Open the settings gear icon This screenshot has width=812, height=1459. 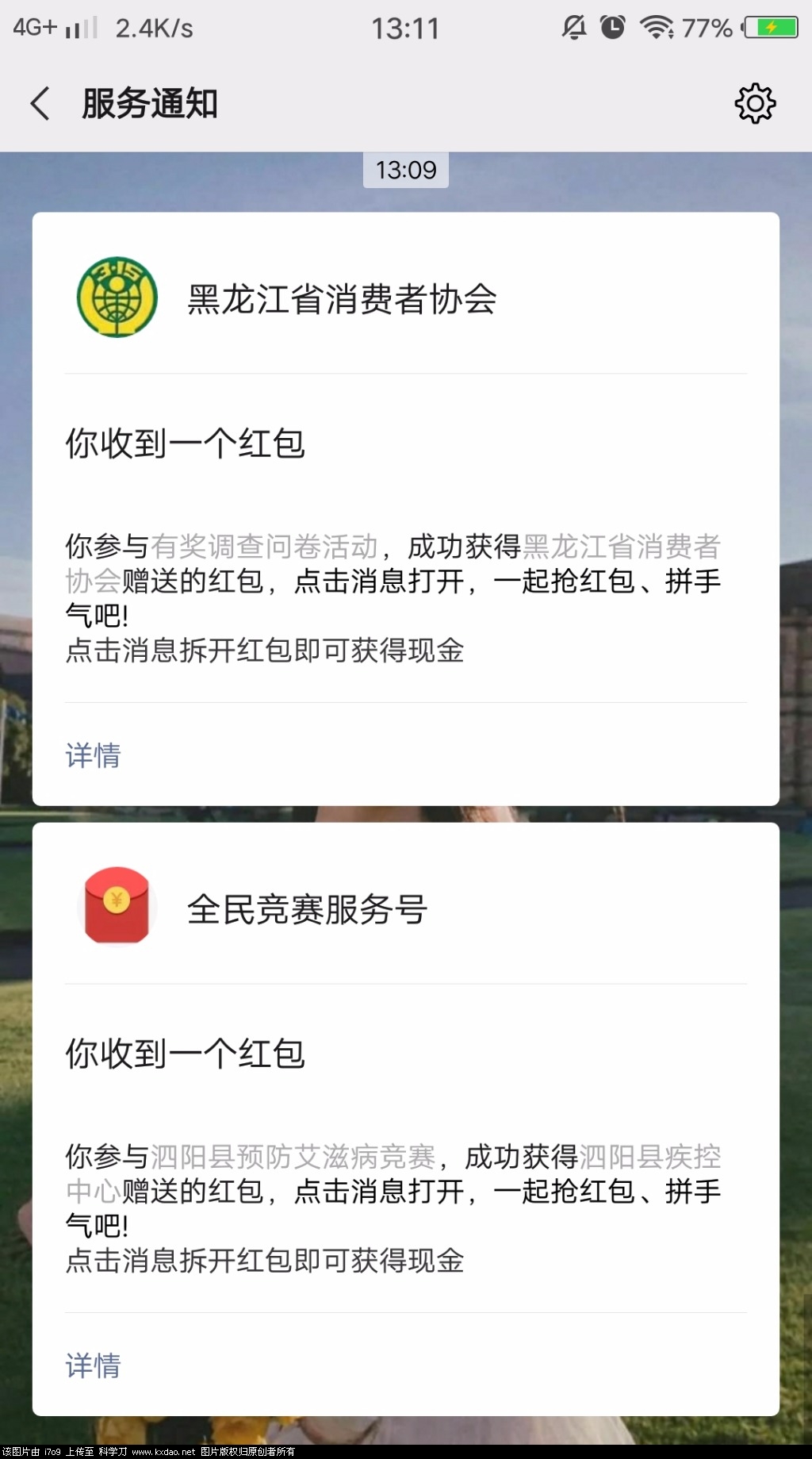pyautogui.click(x=754, y=103)
